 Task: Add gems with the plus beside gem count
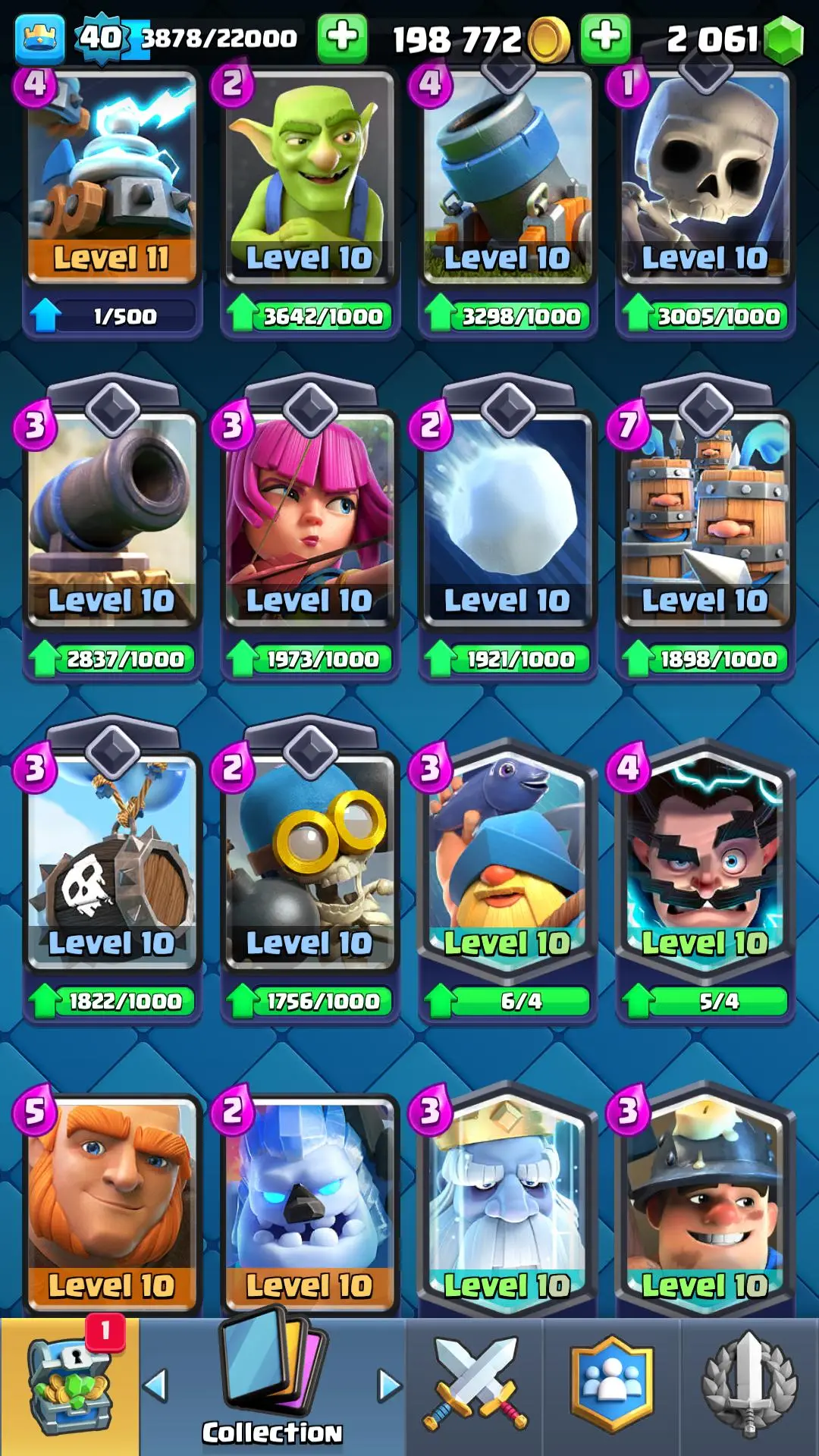click(605, 37)
